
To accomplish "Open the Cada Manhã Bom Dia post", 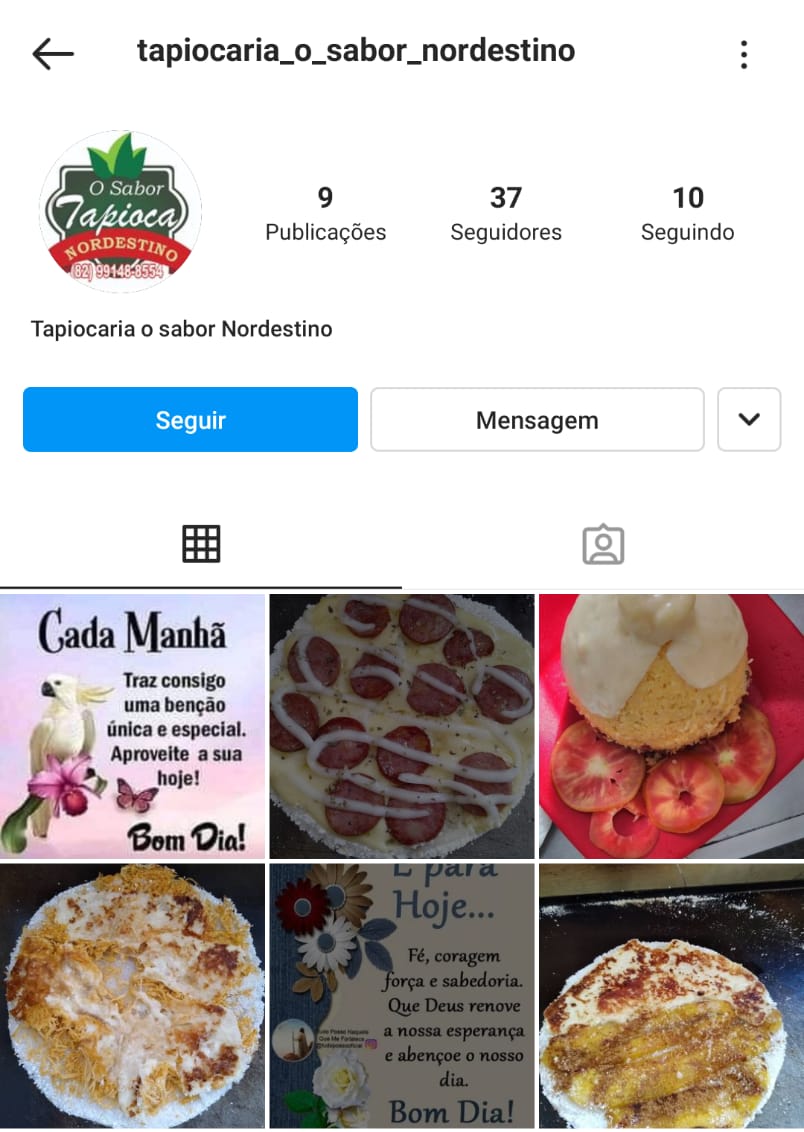I will pyautogui.click(x=132, y=726).
